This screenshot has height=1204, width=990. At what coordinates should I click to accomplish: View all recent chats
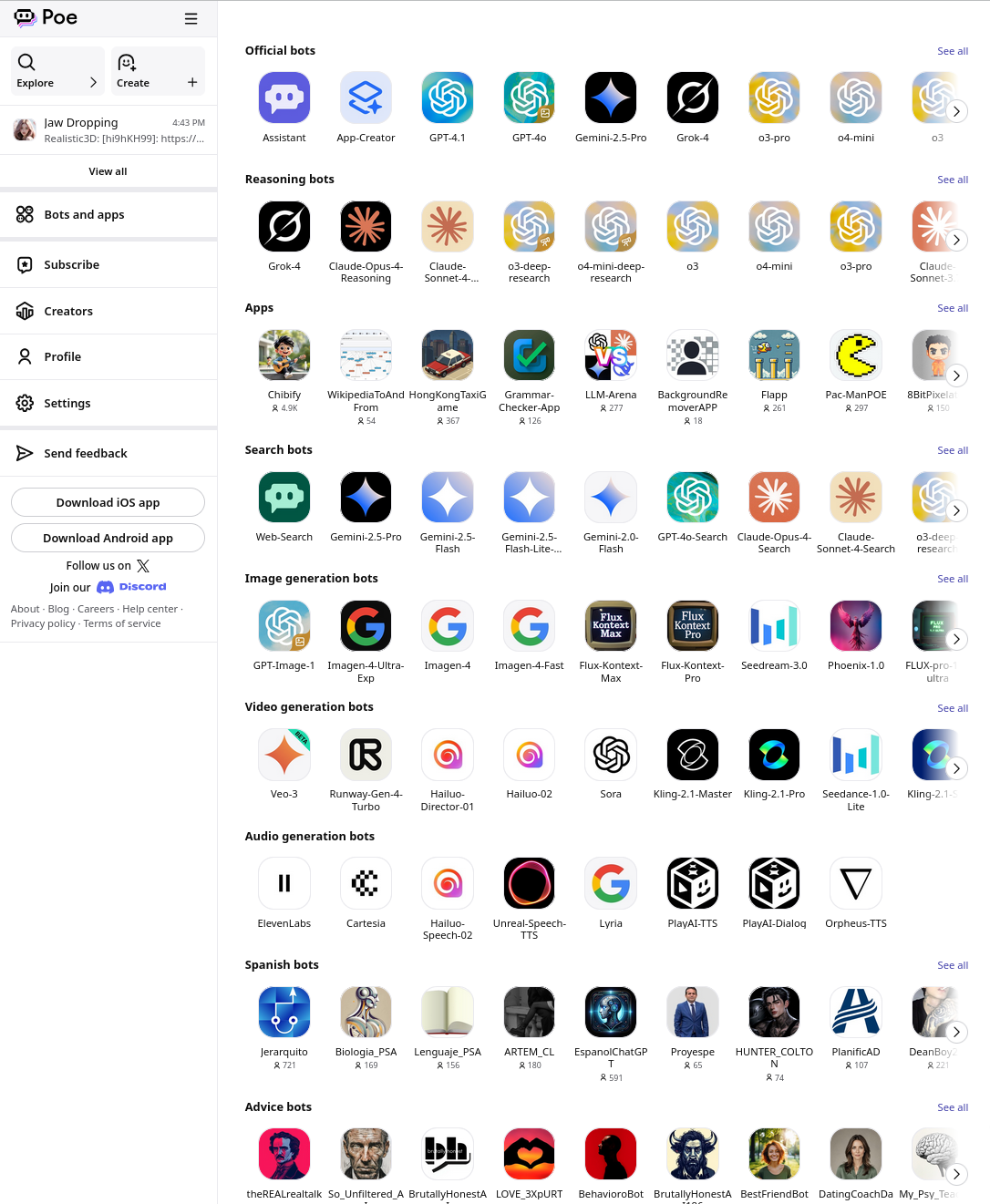108,171
